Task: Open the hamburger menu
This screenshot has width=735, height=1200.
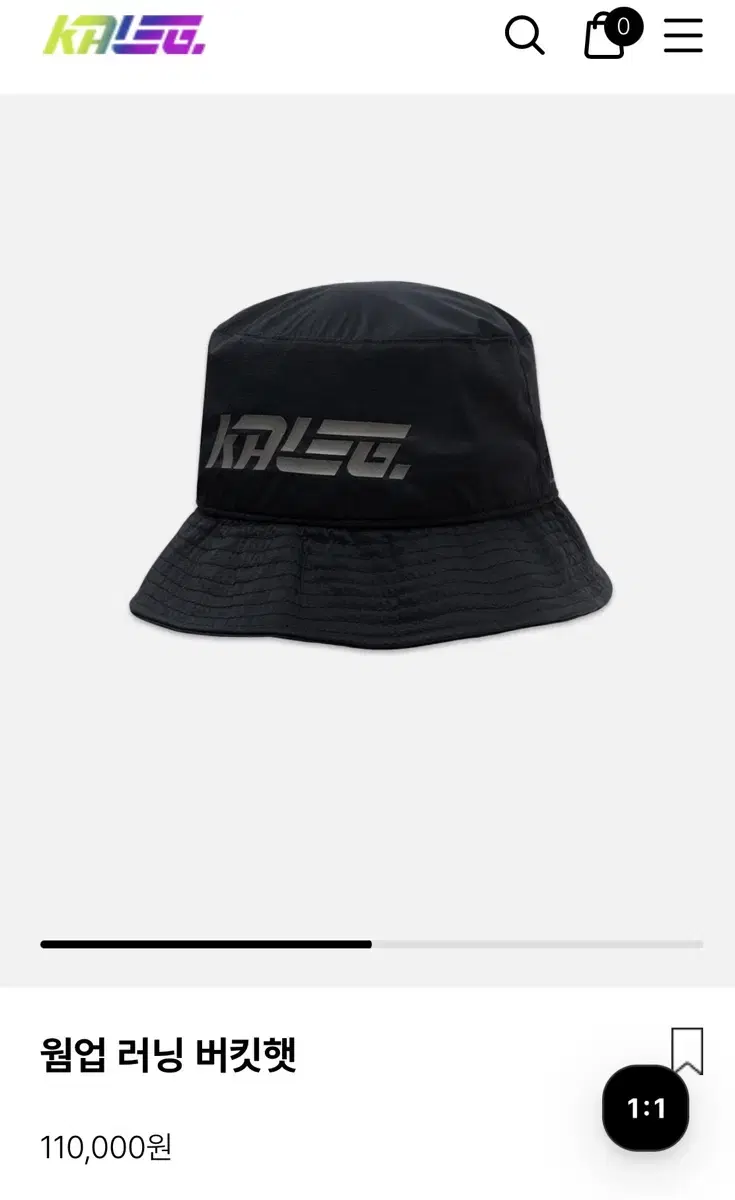Action: [x=683, y=35]
